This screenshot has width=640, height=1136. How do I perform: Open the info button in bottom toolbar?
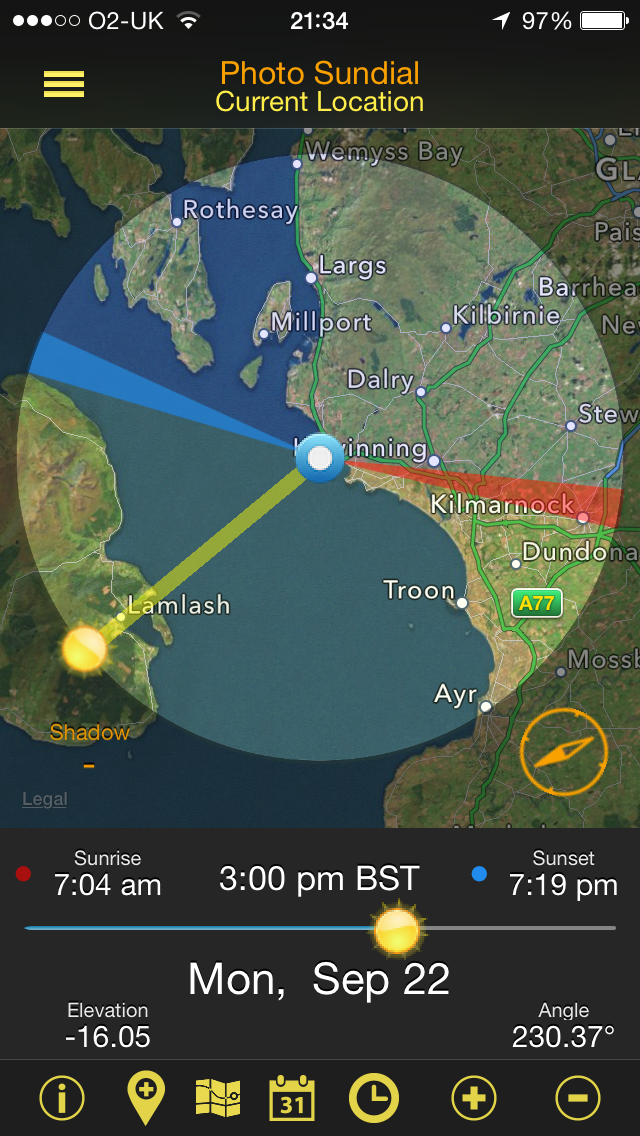tap(62, 1098)
